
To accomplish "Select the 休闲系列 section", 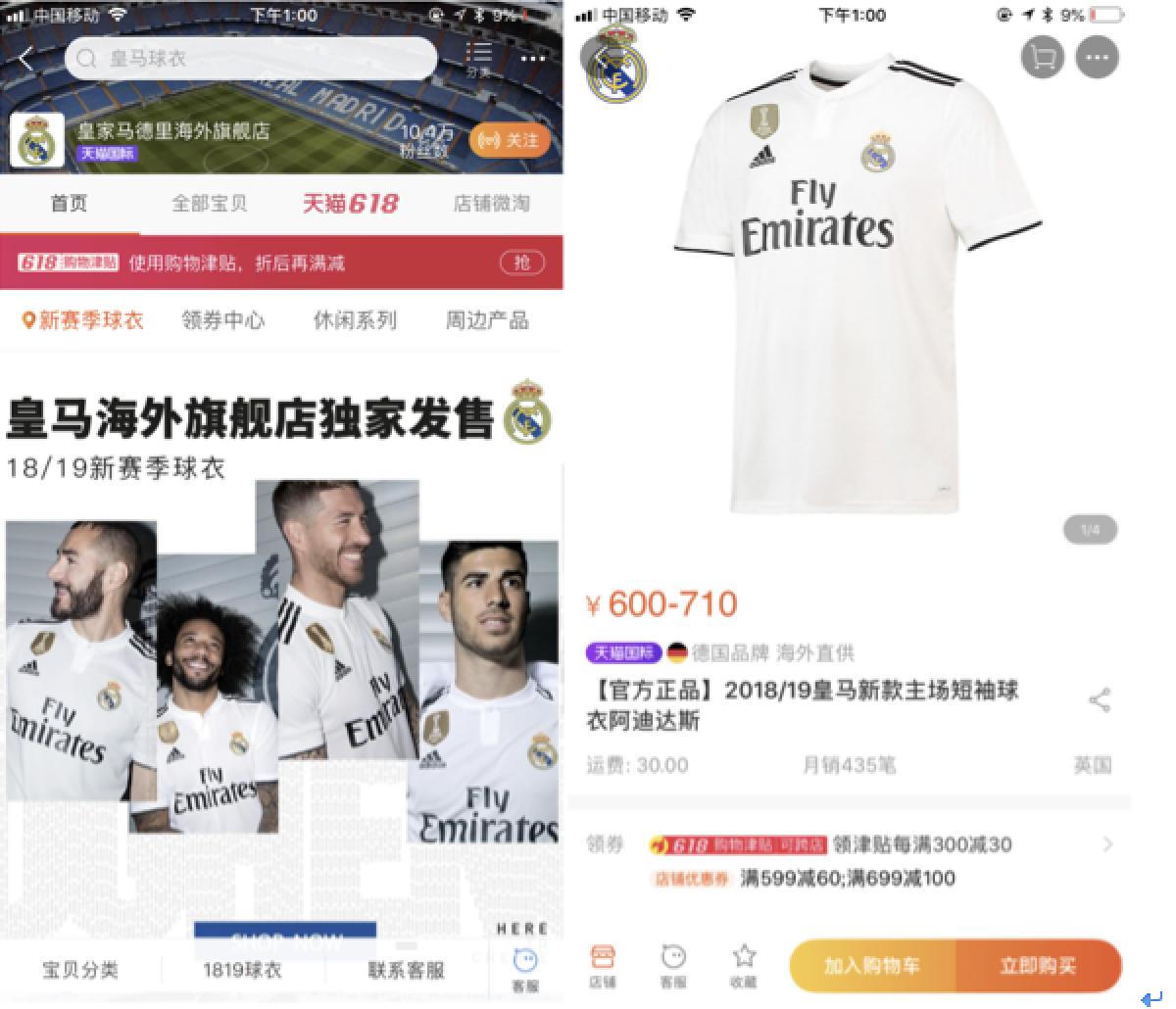I will pos(355,320).
